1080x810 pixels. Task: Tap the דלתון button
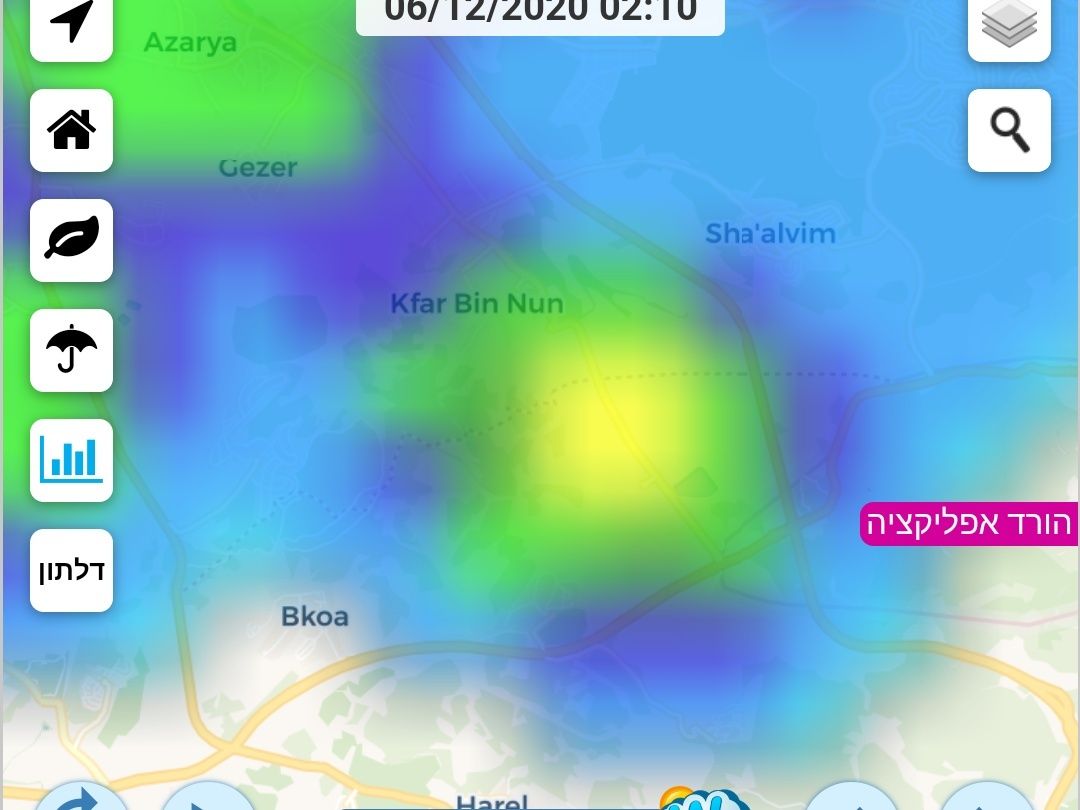[x=71, y=570]
